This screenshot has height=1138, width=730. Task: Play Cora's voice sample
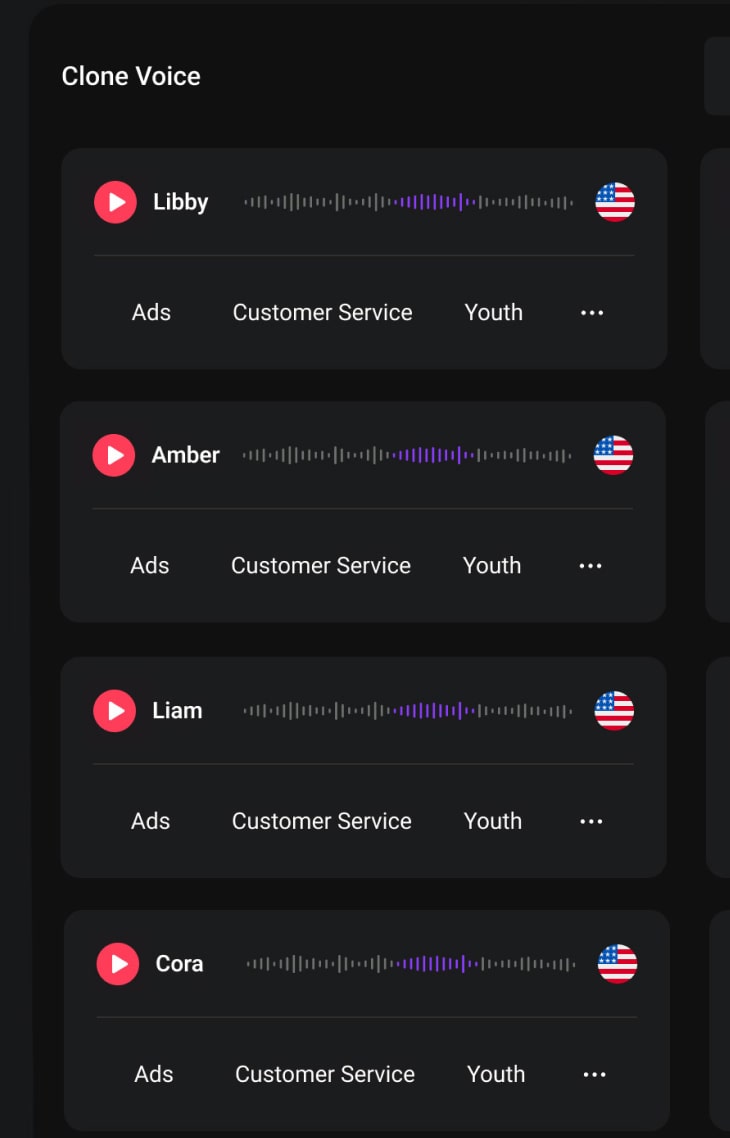118,964
